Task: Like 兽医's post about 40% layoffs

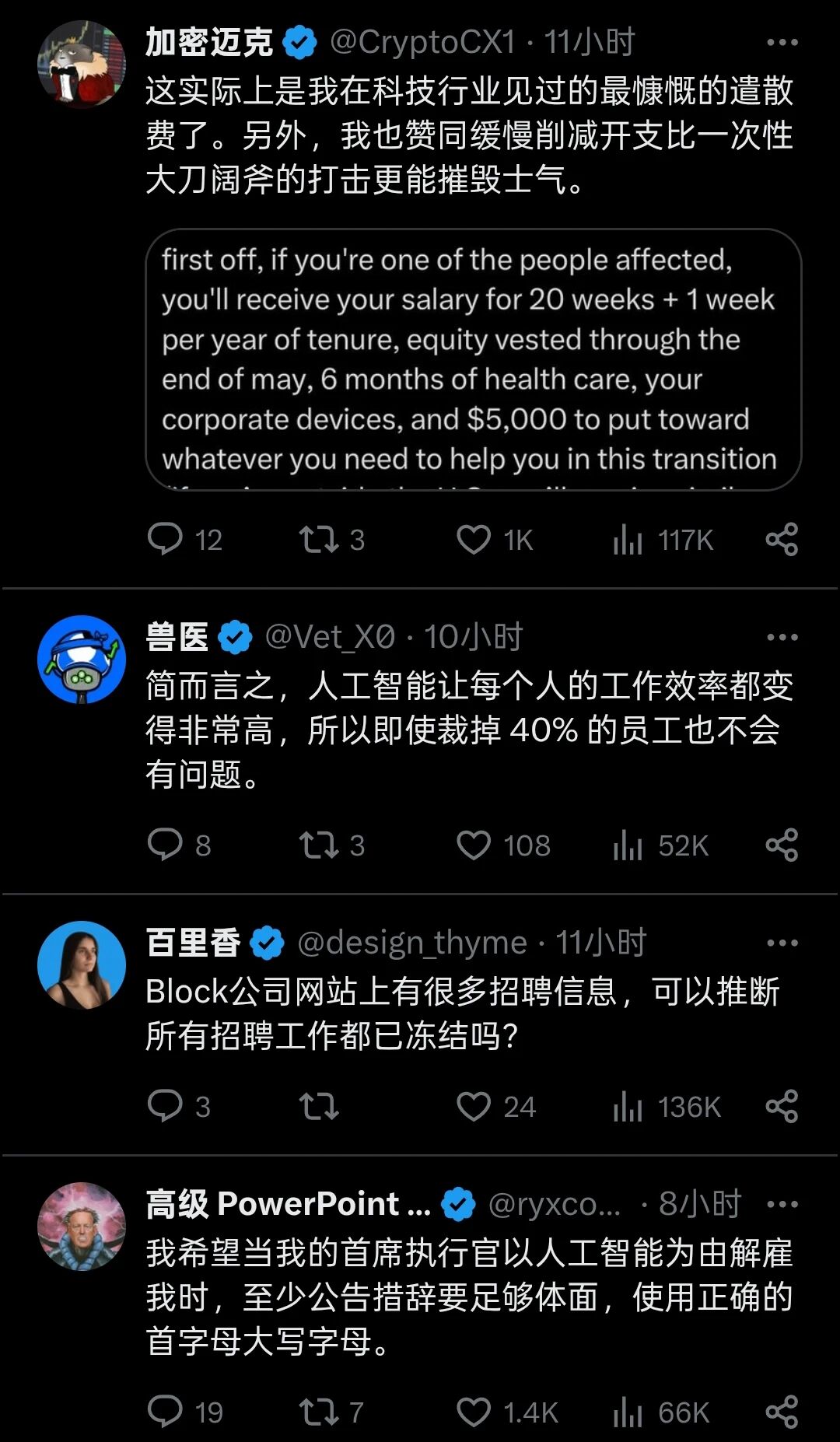Action: coord(474,845)
